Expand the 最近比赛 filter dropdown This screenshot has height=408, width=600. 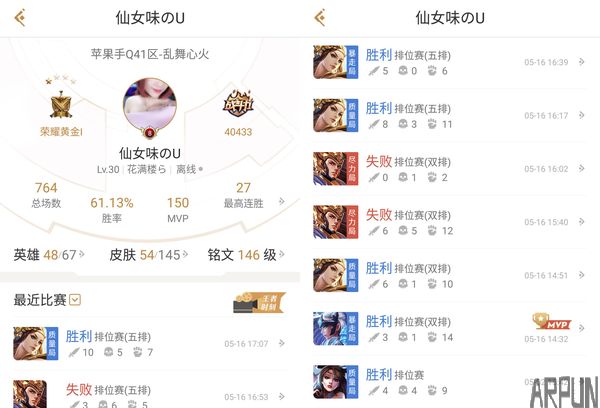(x=75, y=300)
